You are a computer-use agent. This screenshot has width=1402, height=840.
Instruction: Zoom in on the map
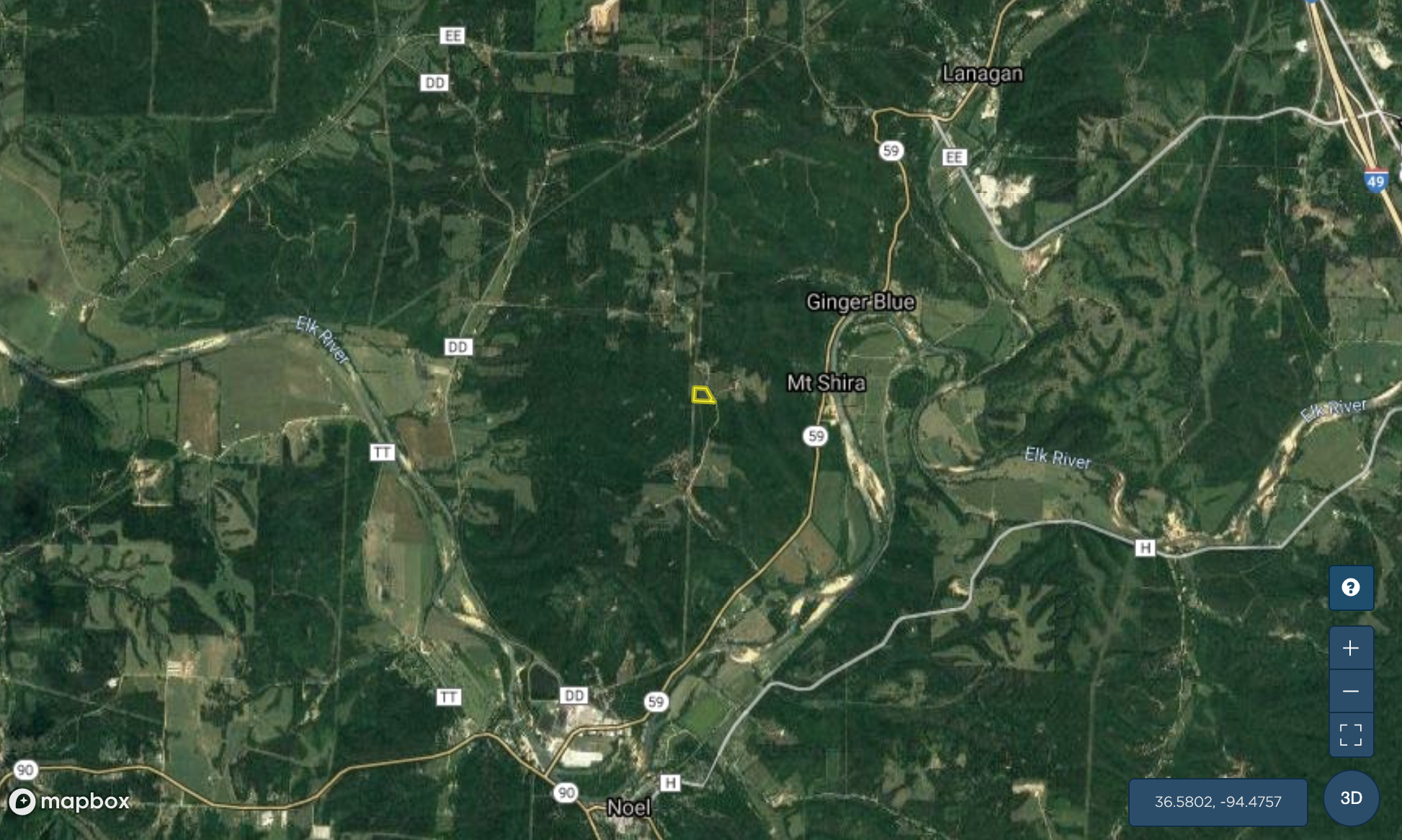(x=1351, y=648)
